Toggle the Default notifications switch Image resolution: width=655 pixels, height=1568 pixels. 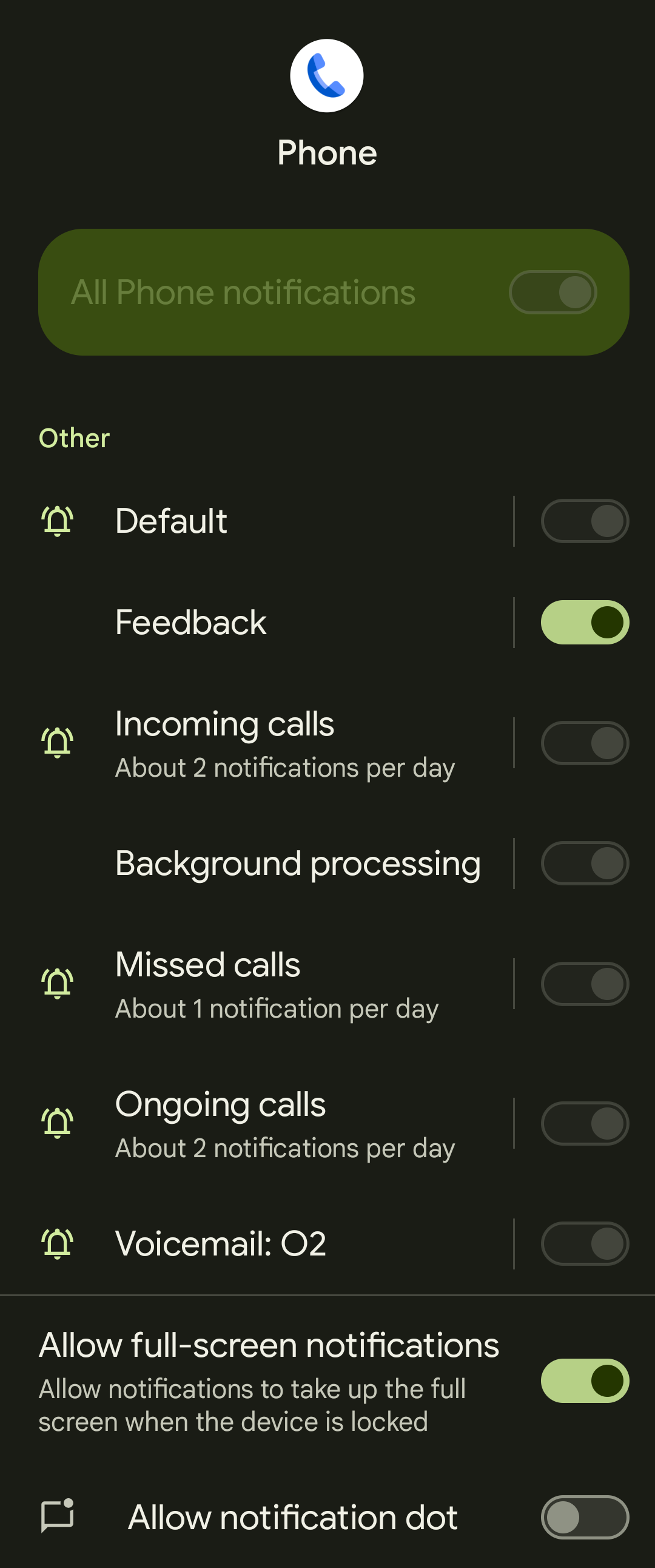(x=585, y=521)
